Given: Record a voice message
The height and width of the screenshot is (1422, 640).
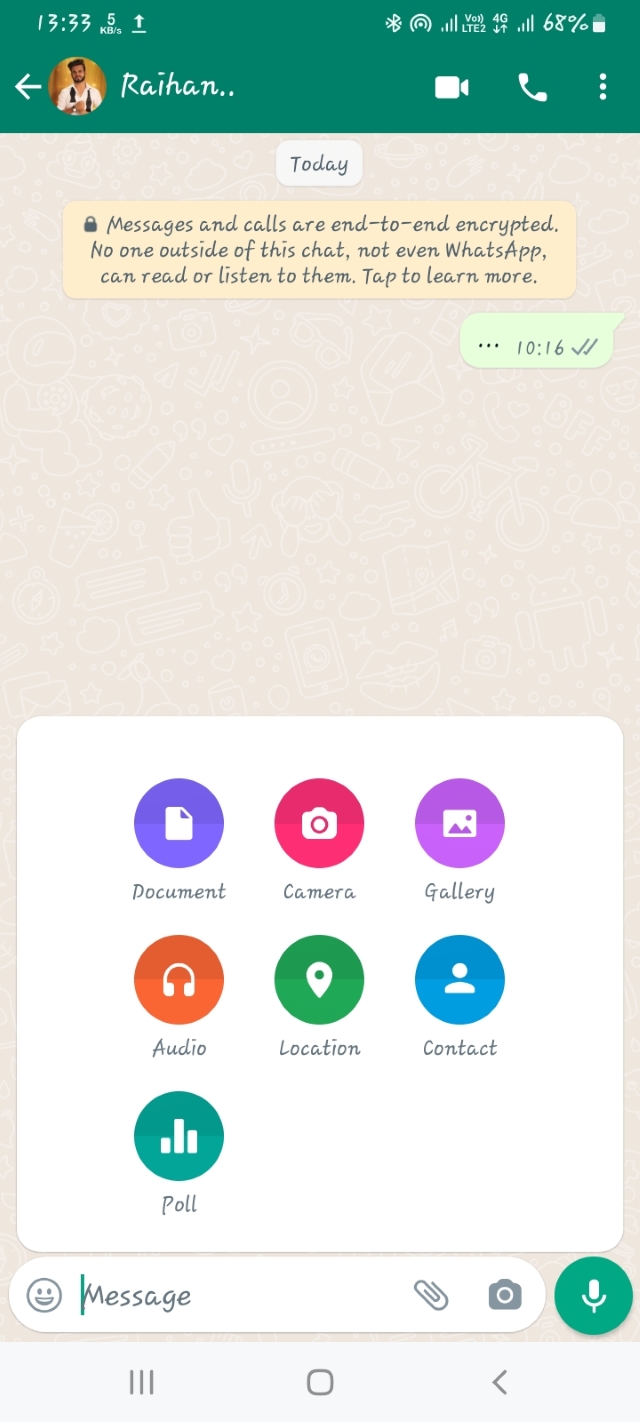Looking at the screenshot, I should [594, 1296].
